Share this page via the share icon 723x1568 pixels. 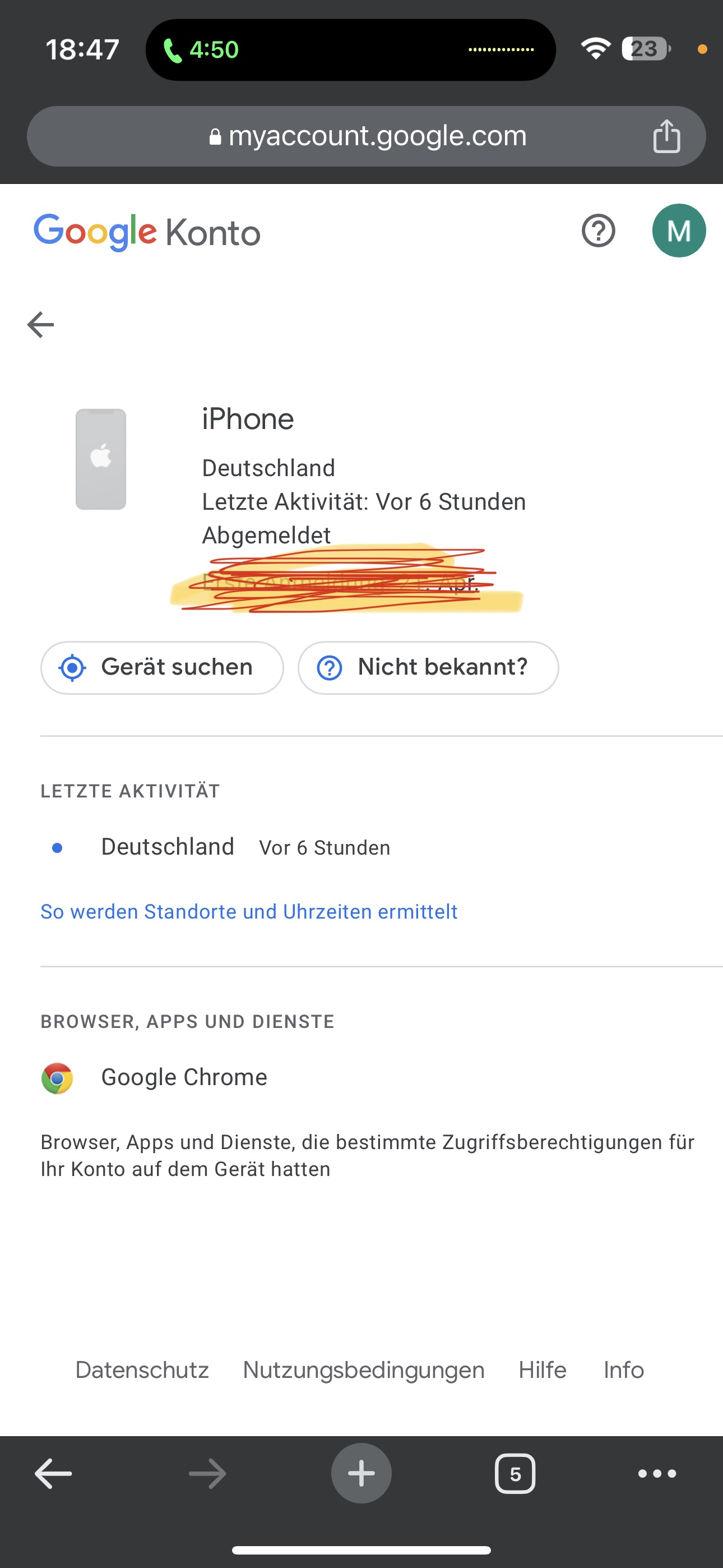(666, 136)
